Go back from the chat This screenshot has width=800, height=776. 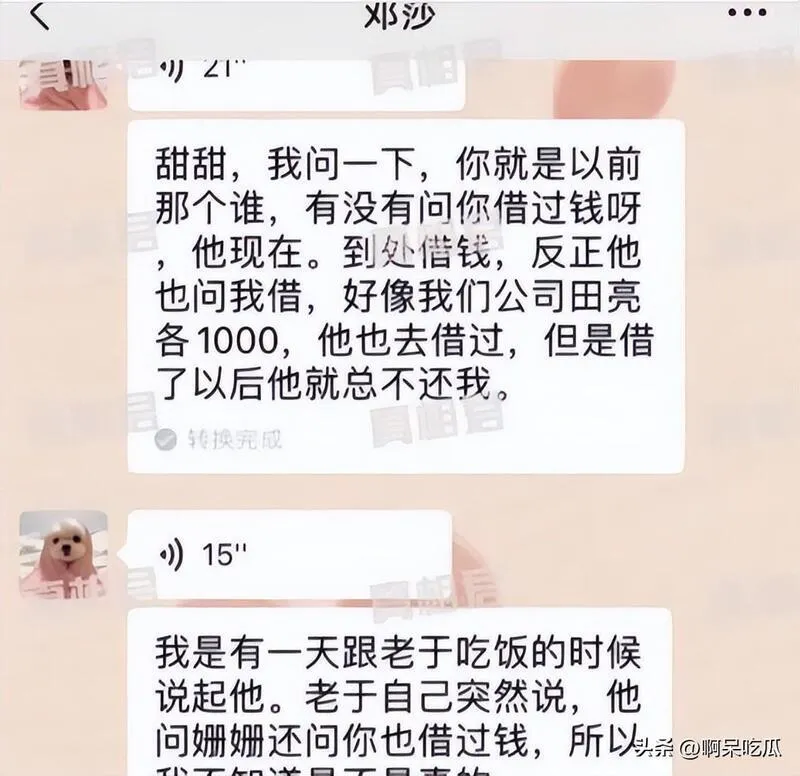click(x=40, y=16)
